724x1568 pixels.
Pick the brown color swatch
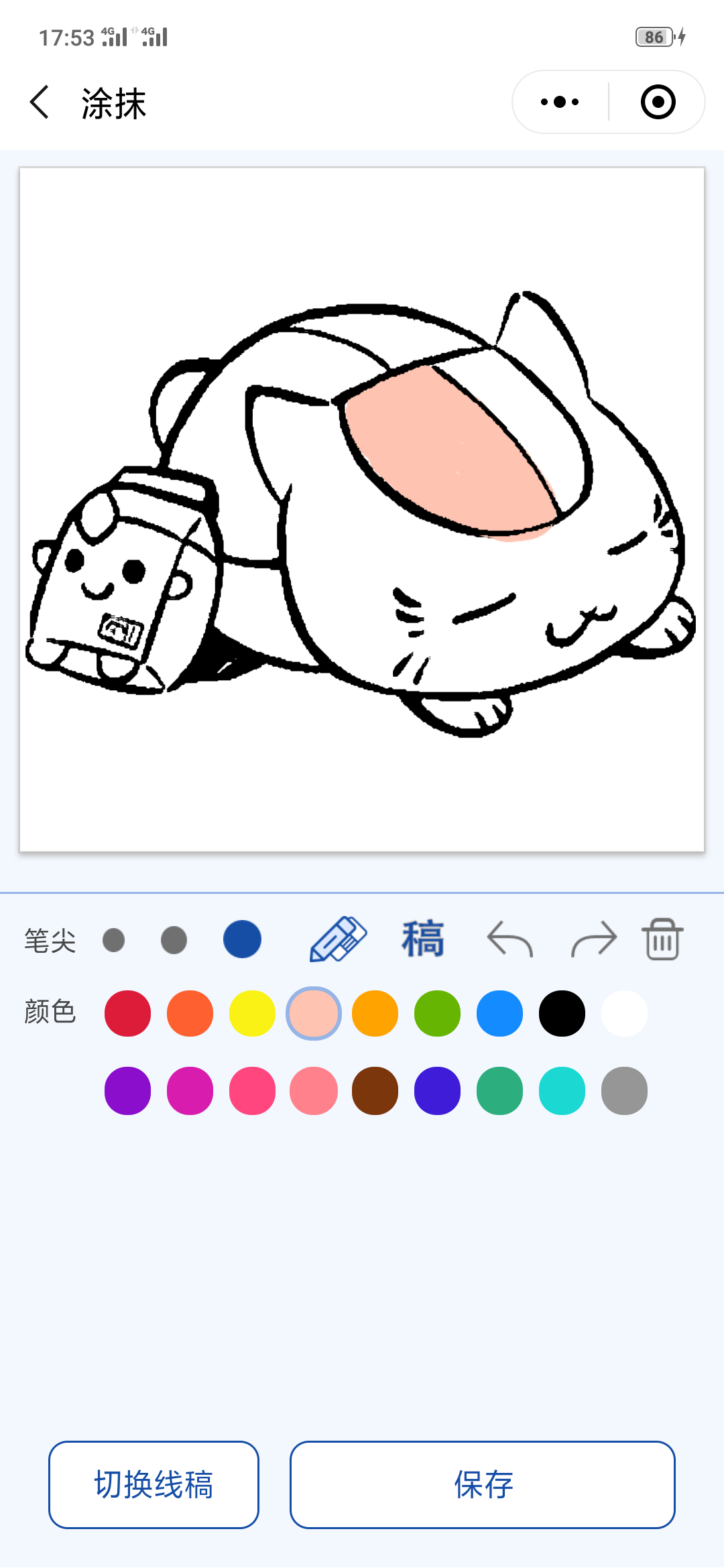375,1091
